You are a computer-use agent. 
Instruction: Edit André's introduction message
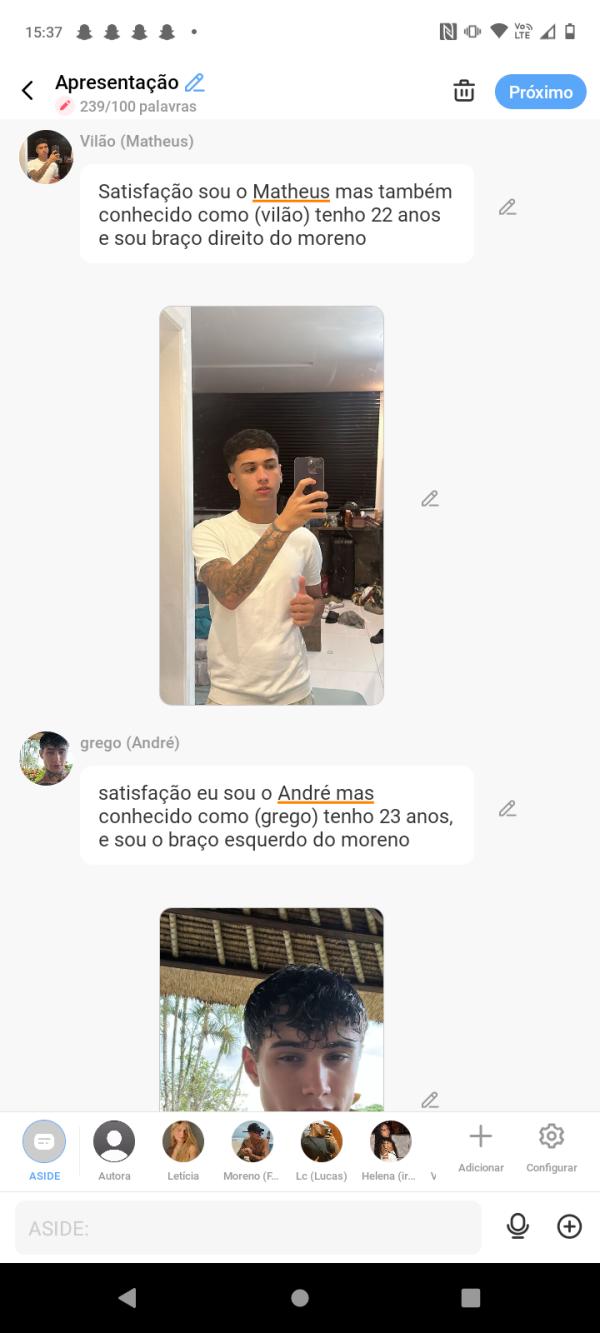[508, 809]
